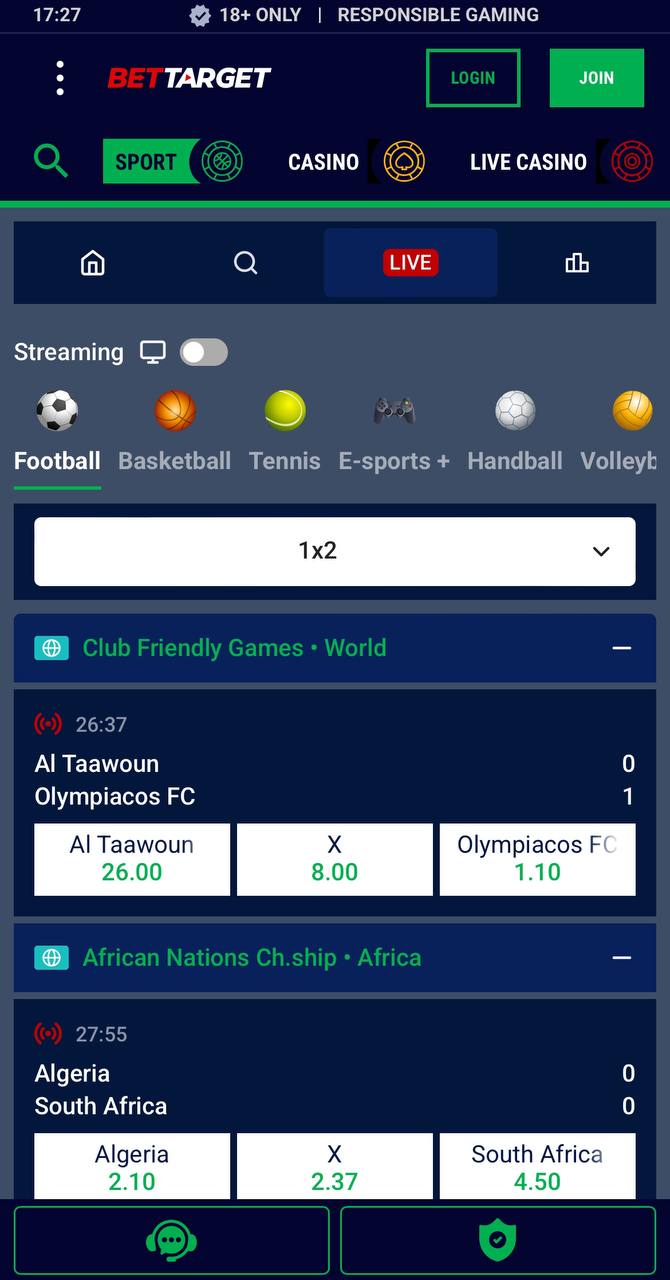
Task: Open the green search magnifier icon
Action: (51, 161)
